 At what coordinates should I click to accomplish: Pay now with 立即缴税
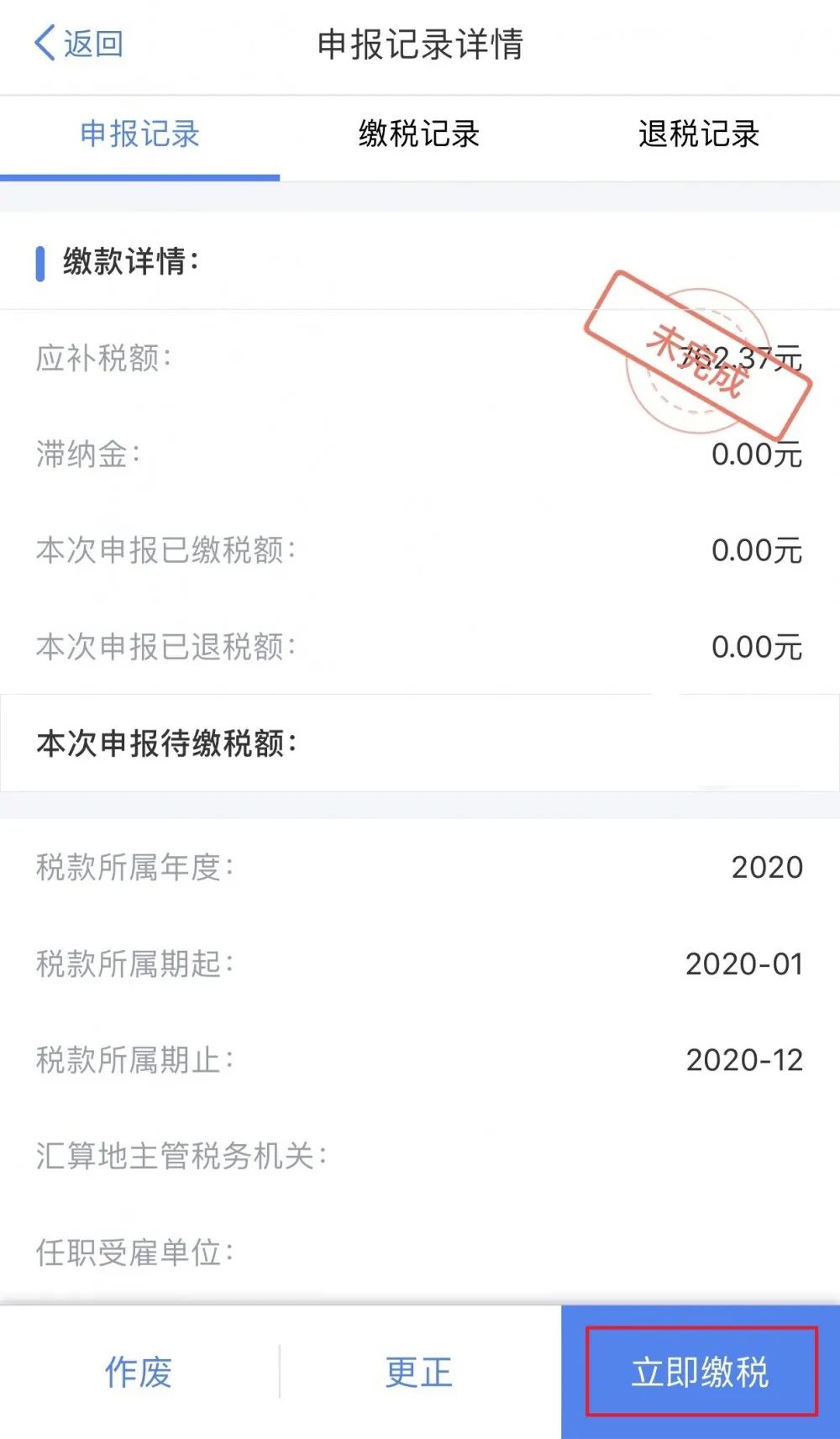(701, 1372)
